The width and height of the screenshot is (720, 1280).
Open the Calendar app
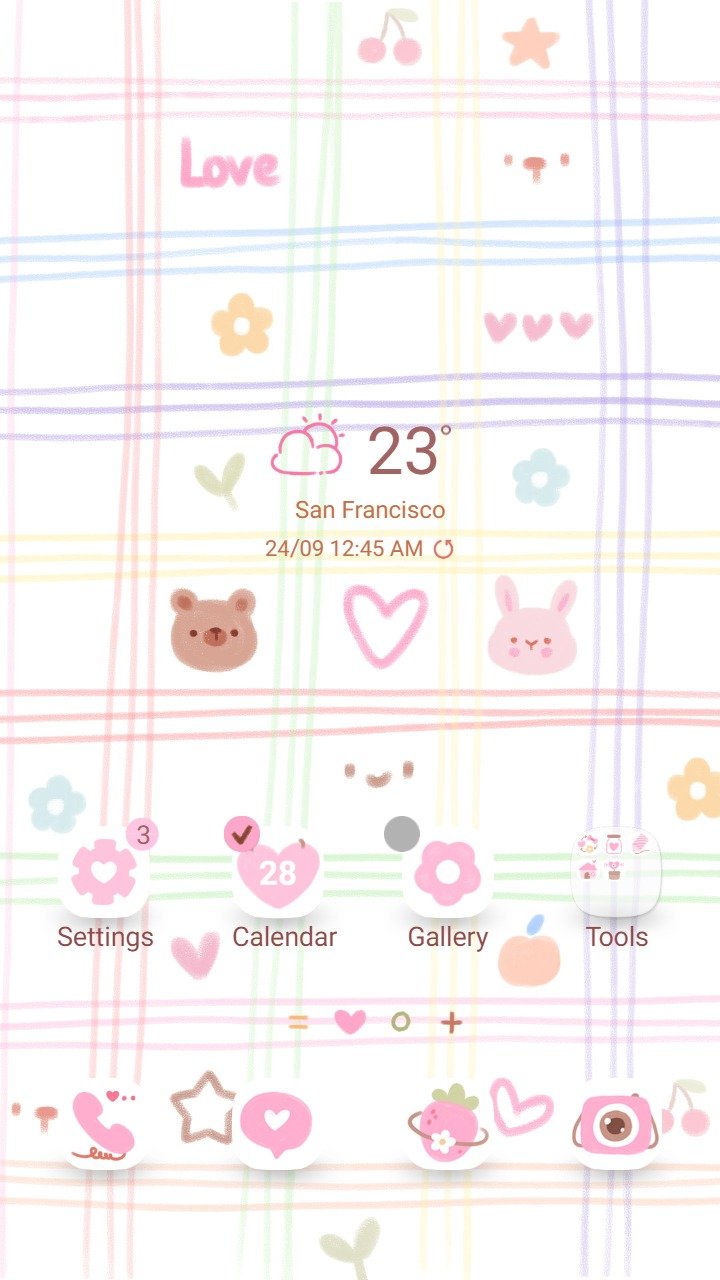277,872
